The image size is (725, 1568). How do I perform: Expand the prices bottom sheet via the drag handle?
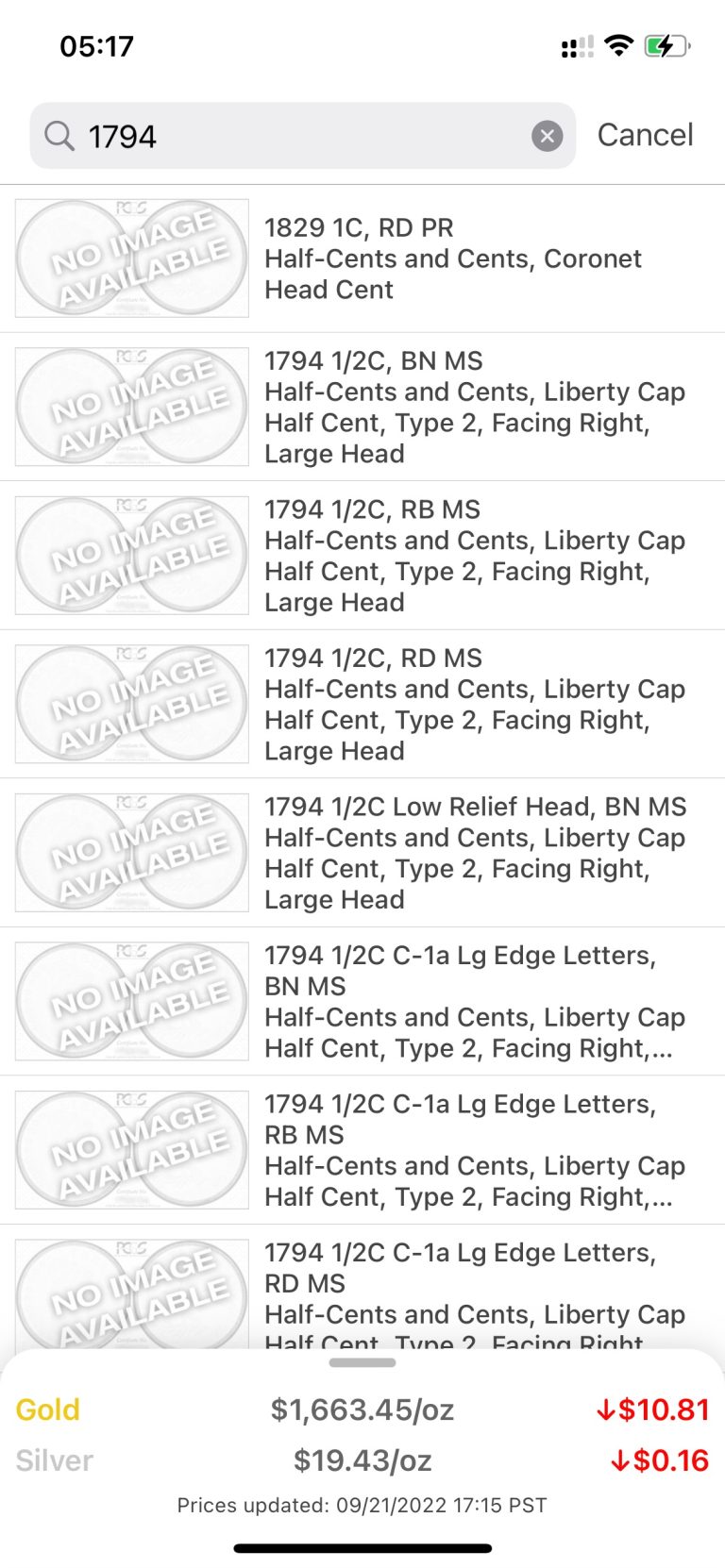(362, 1361)
